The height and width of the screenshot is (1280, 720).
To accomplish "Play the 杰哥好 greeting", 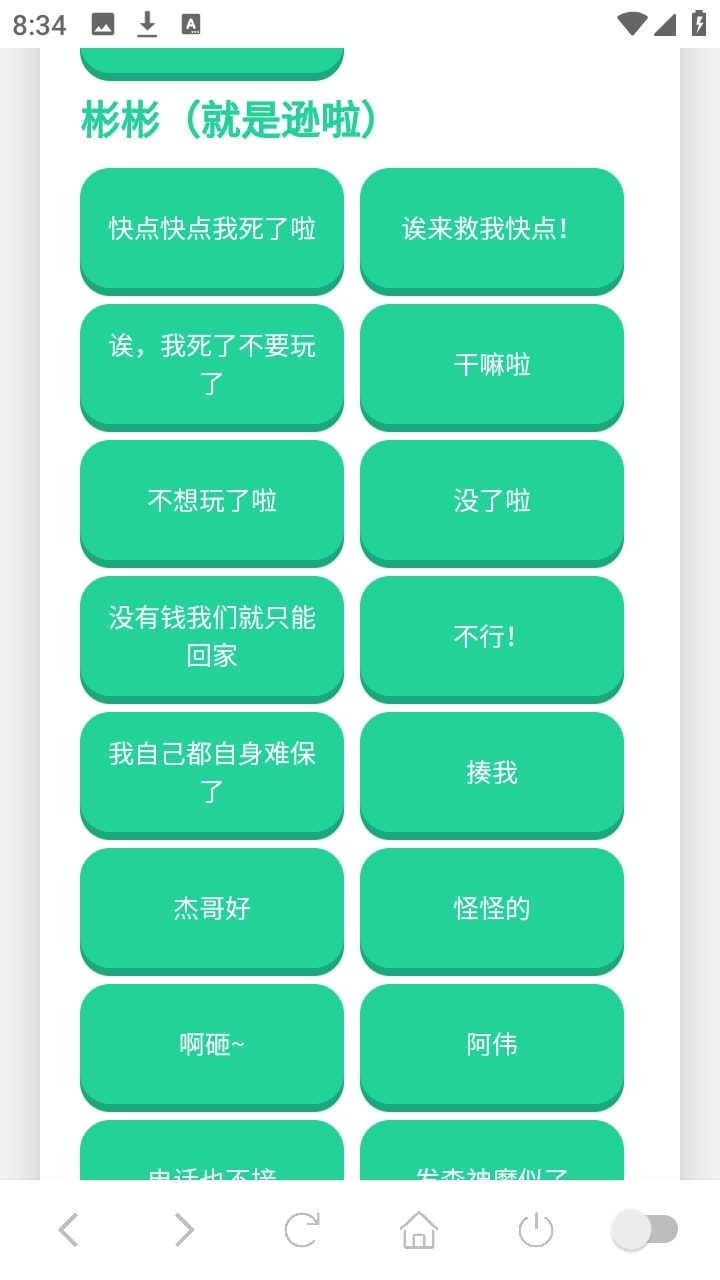I will click(x=212, y=909).
